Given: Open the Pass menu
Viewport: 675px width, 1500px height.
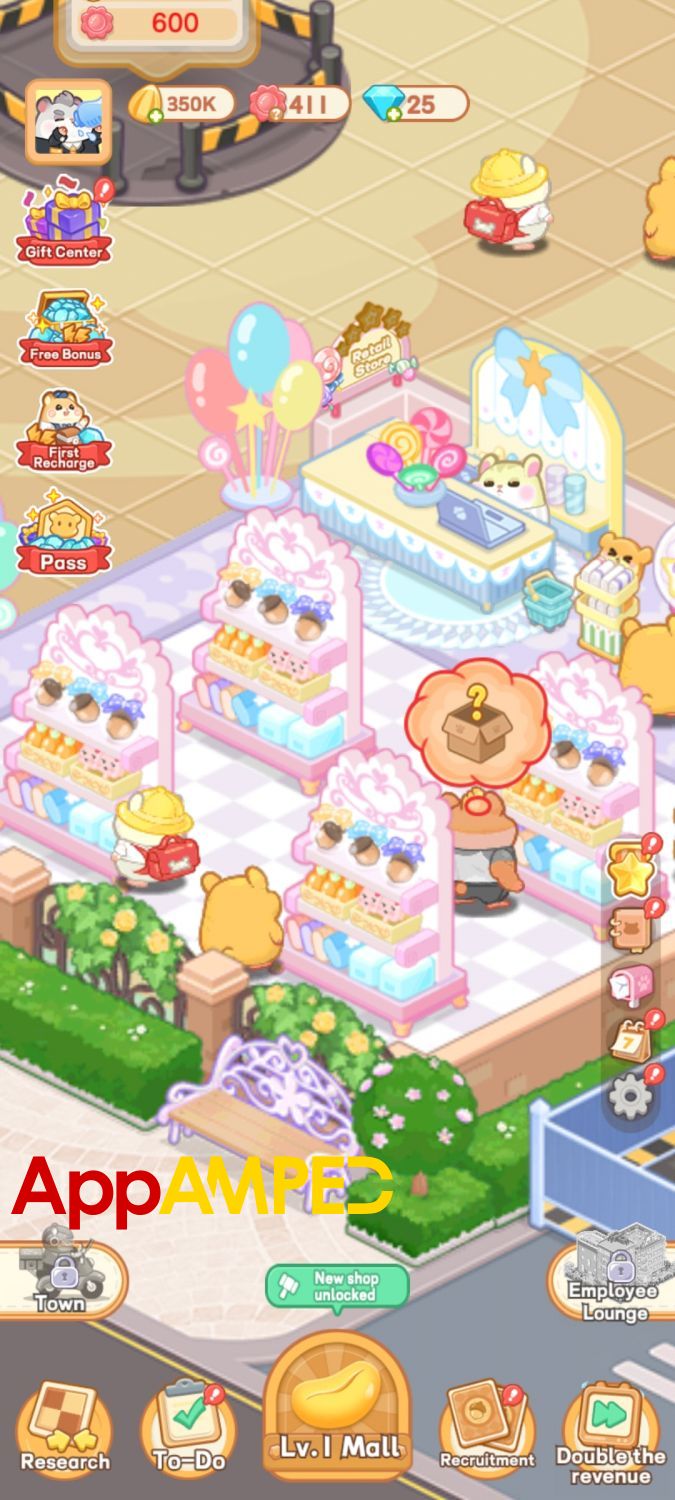Looking at the screenshot, I should click(x=64, y=533).
